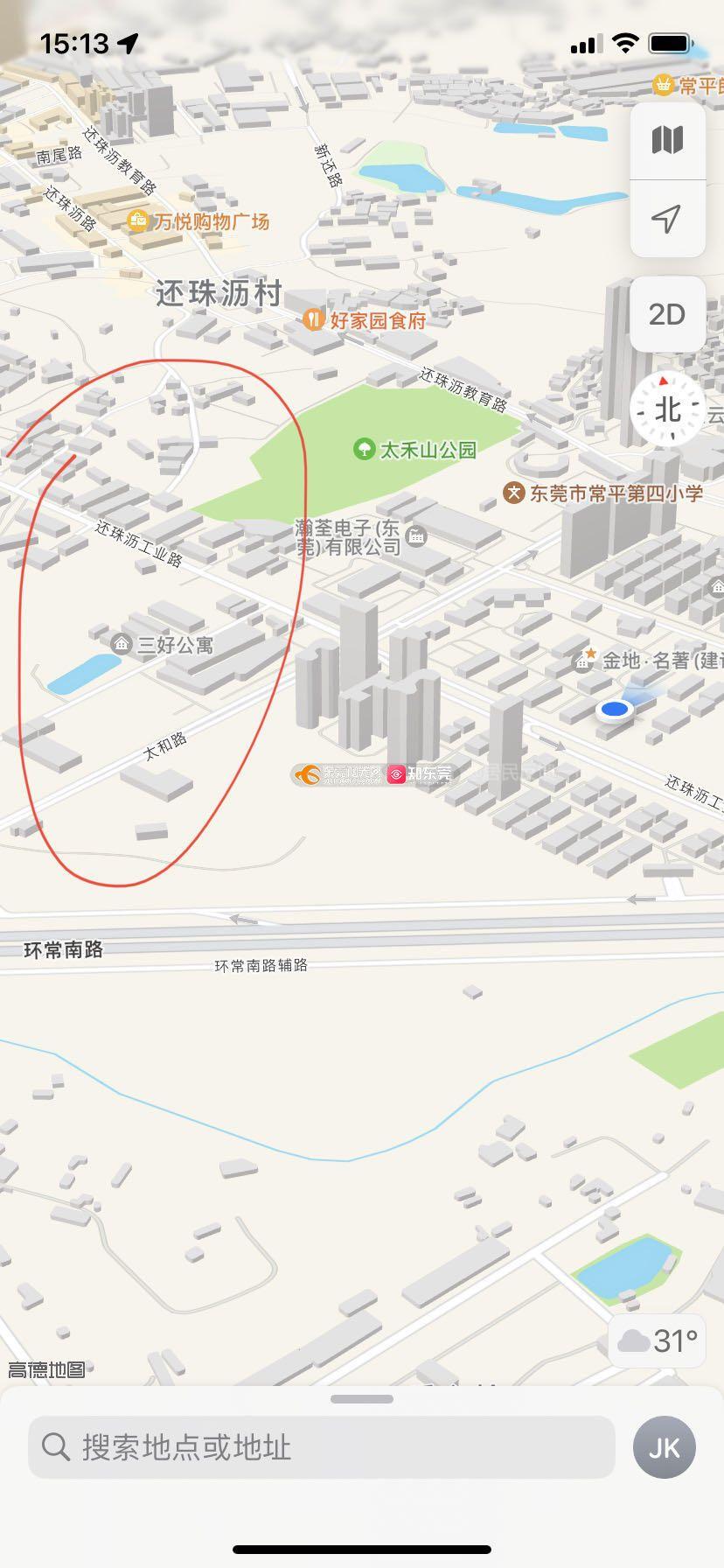724x1568 pixels.
Task: Select 东莞市常平第四小学 marker
Action: point(514,493)
